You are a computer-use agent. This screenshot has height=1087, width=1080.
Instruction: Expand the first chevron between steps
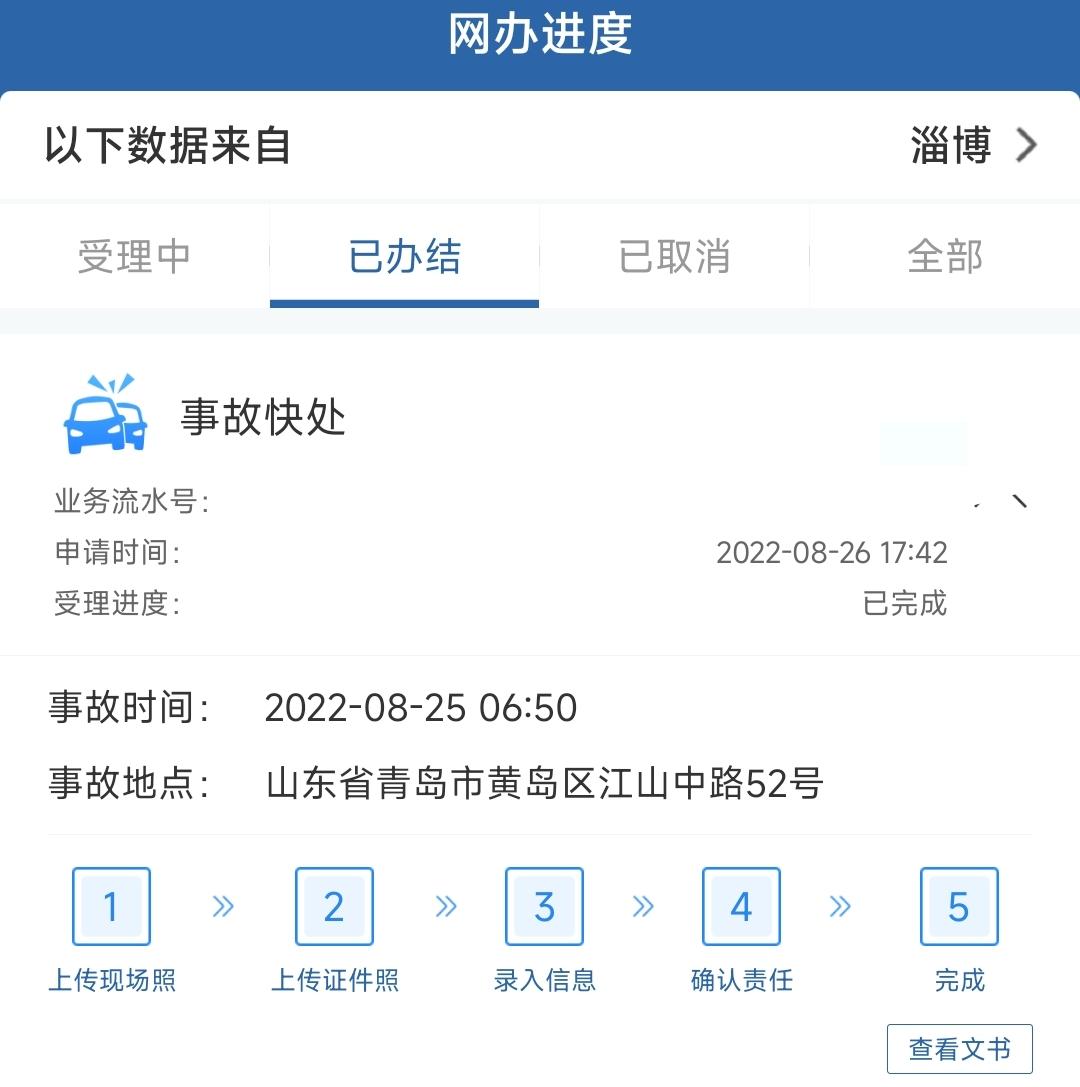click(222, 905)
